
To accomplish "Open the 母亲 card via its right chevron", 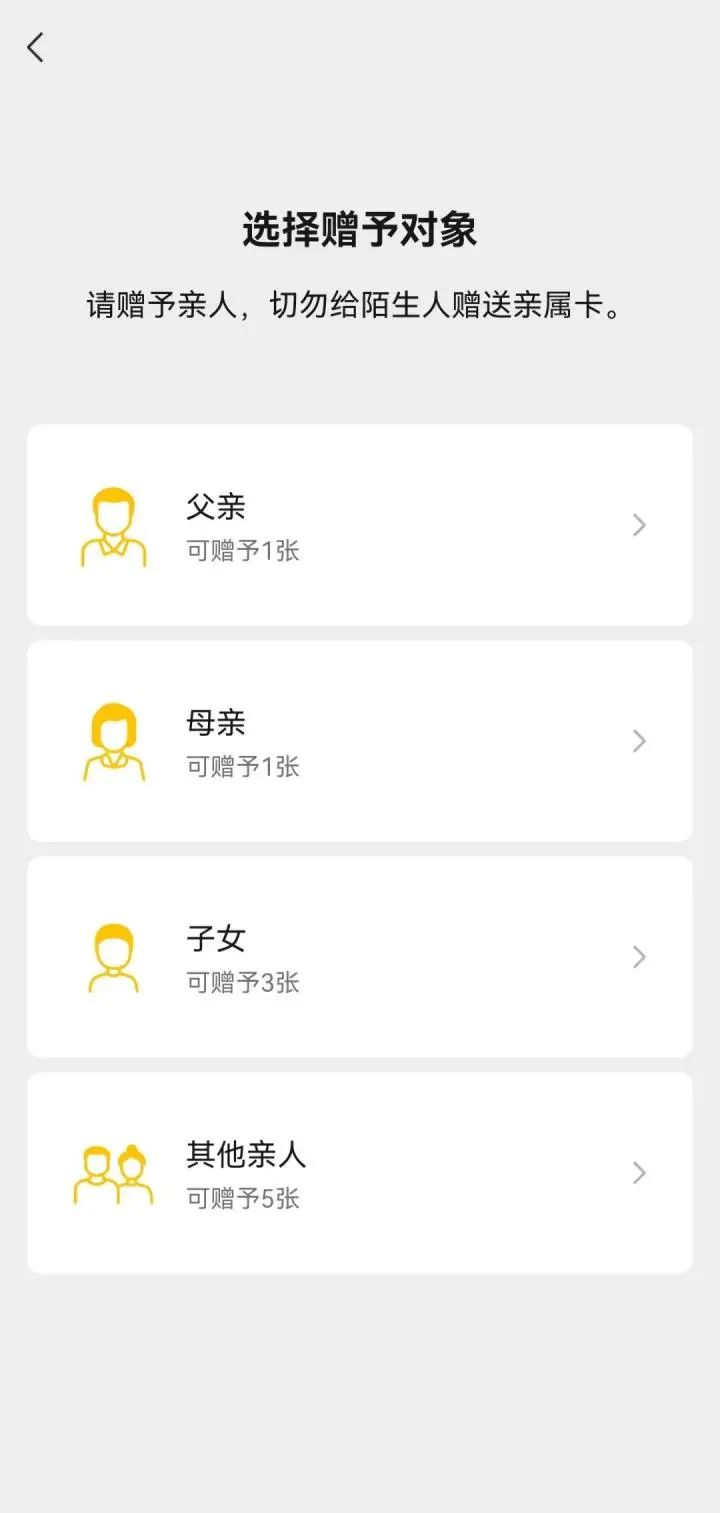I will (639, 741).
